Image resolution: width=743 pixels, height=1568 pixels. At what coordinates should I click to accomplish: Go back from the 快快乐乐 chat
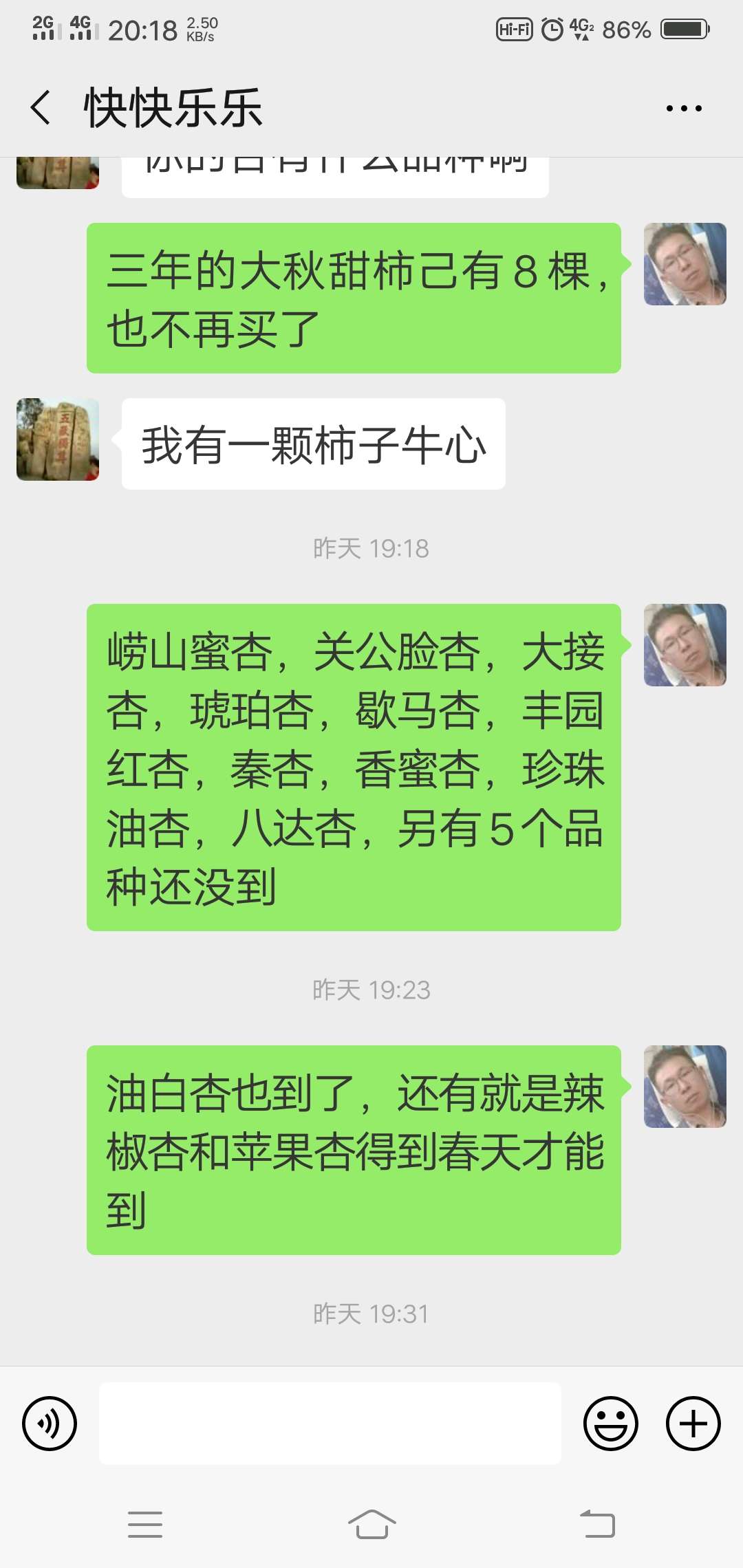pos(41,108)
